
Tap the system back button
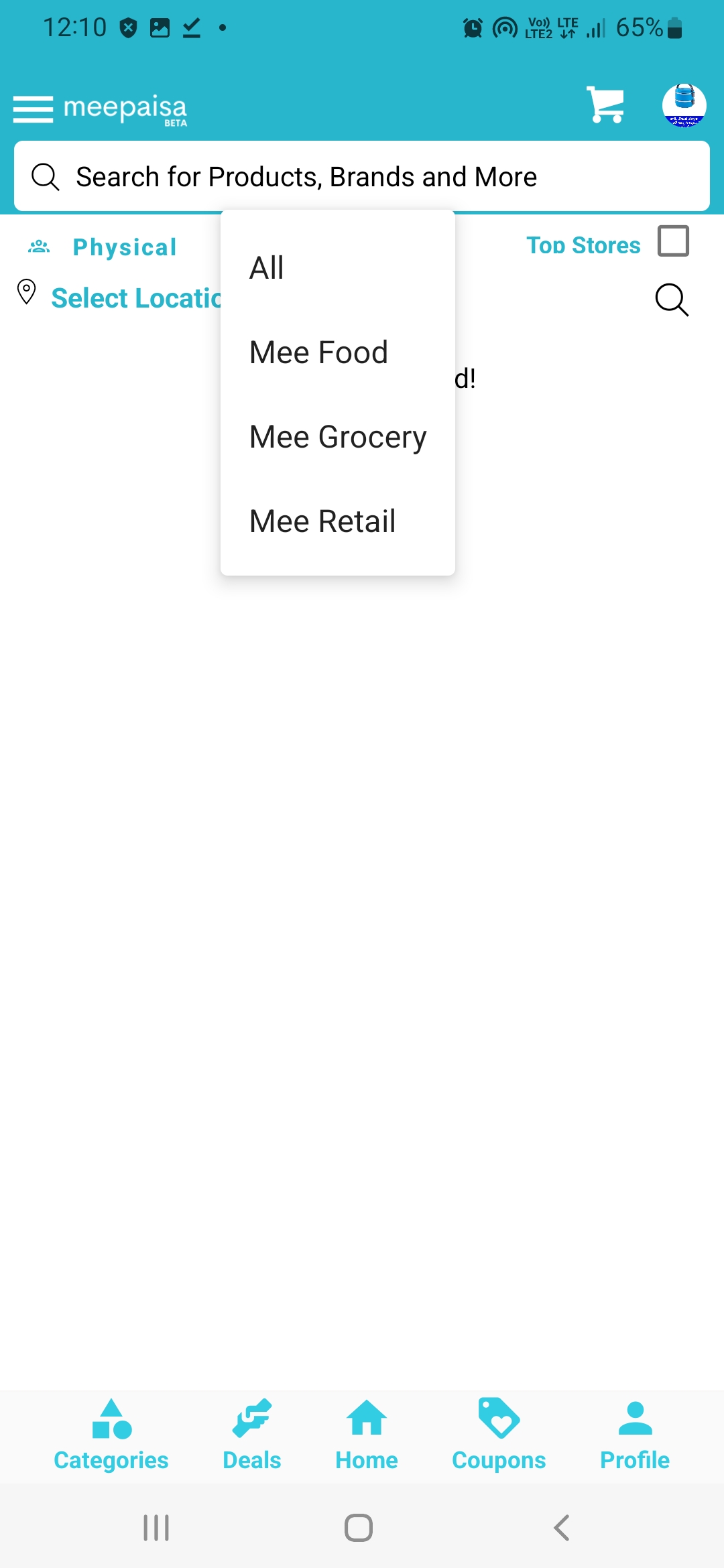[x=562, y=1528]
